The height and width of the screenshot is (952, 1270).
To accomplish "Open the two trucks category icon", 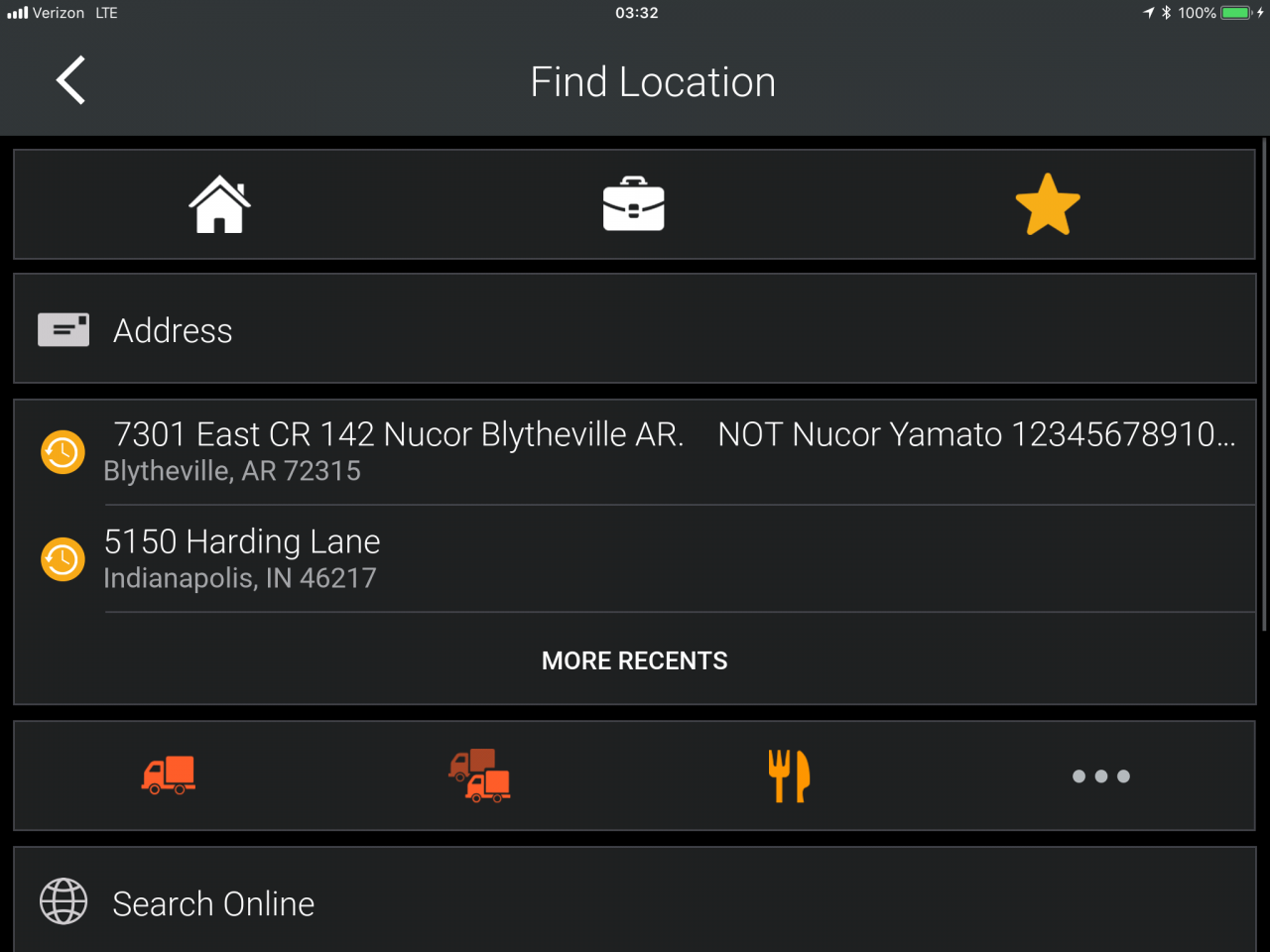I will click(480, 775).
